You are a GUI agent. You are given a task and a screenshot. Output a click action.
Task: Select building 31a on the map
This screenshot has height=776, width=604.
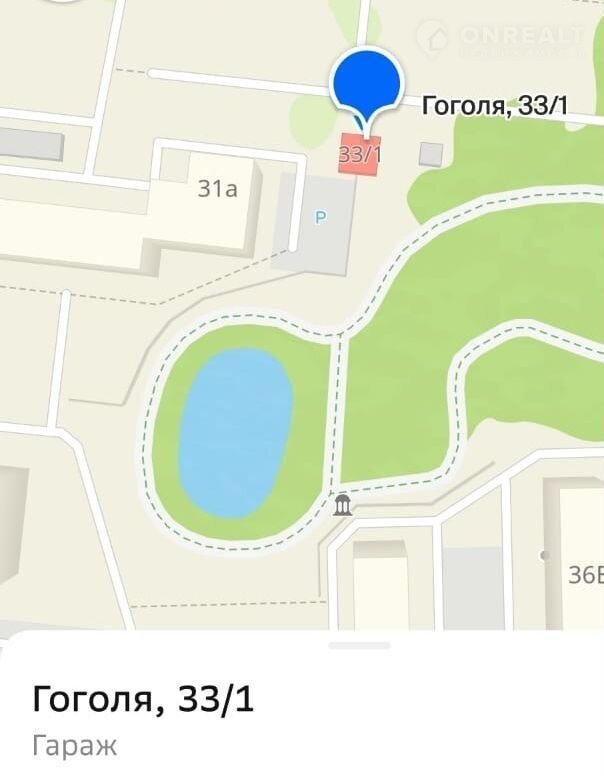216,187
